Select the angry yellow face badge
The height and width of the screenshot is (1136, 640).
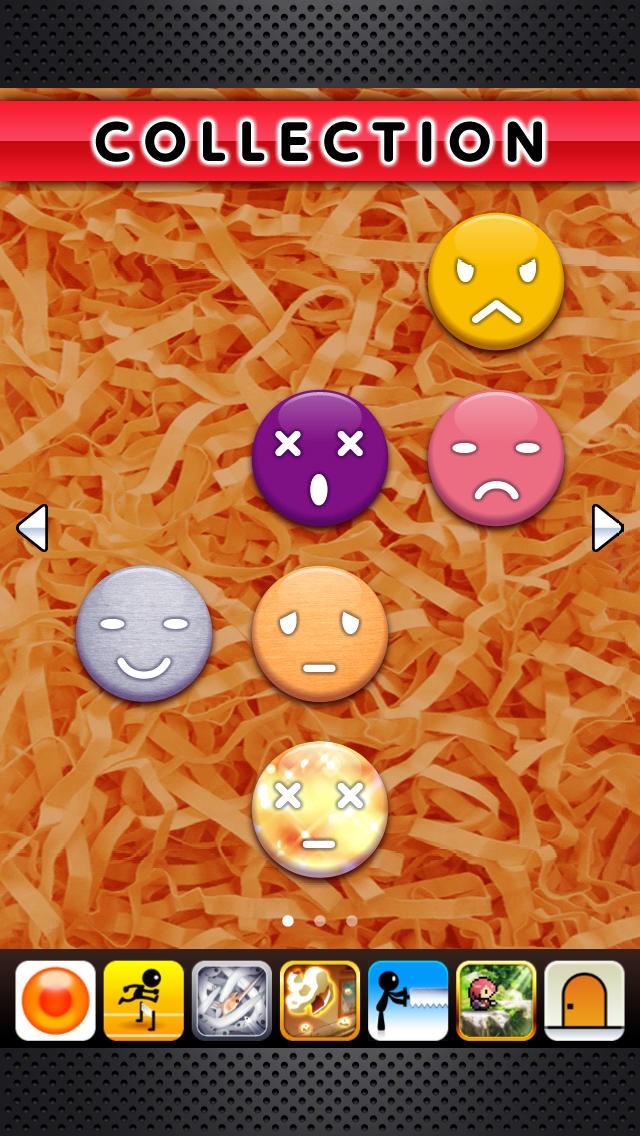pos(496,281)
